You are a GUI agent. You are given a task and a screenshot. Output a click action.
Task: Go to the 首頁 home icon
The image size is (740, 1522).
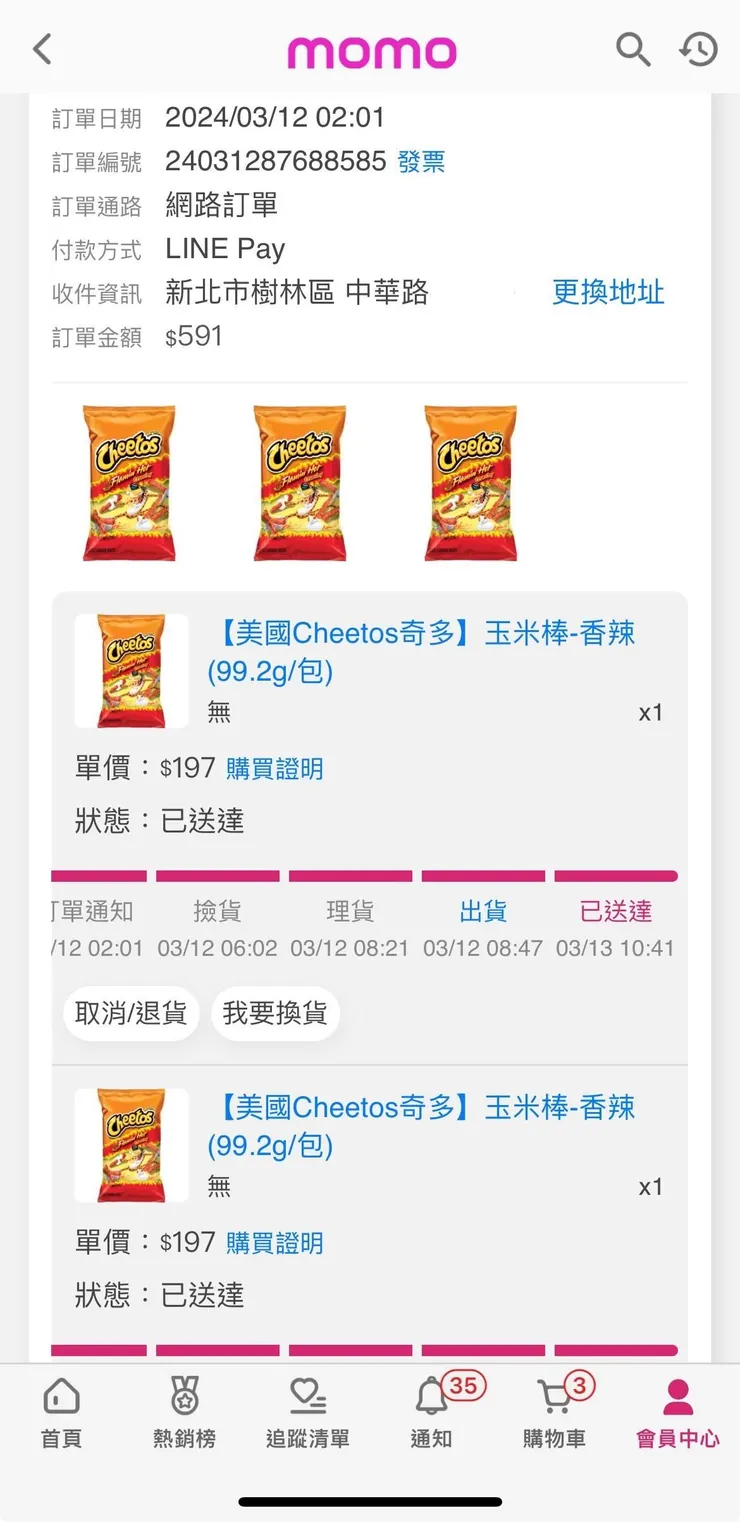point(60,1411)
